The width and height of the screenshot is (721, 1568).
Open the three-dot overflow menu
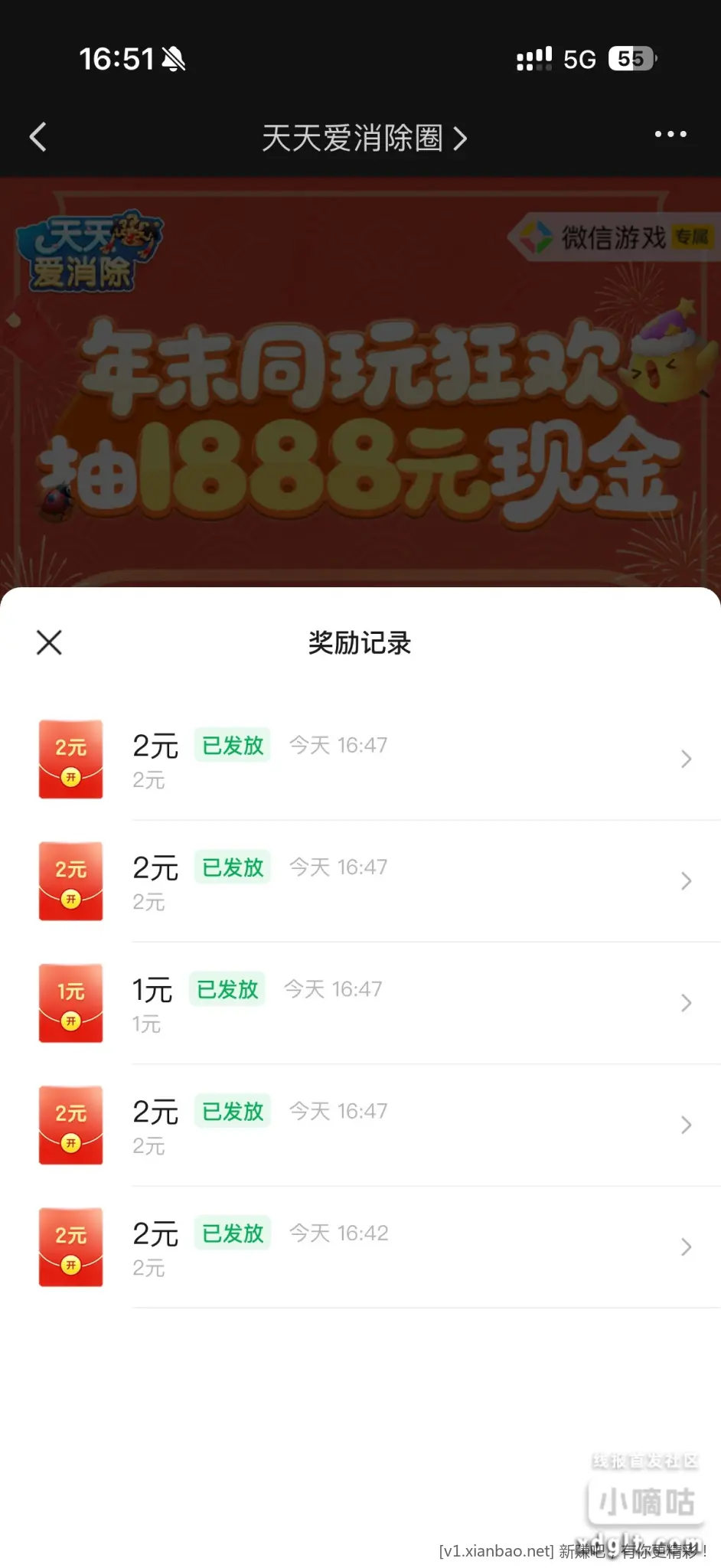pyautogui.click(x=670, y=135)
